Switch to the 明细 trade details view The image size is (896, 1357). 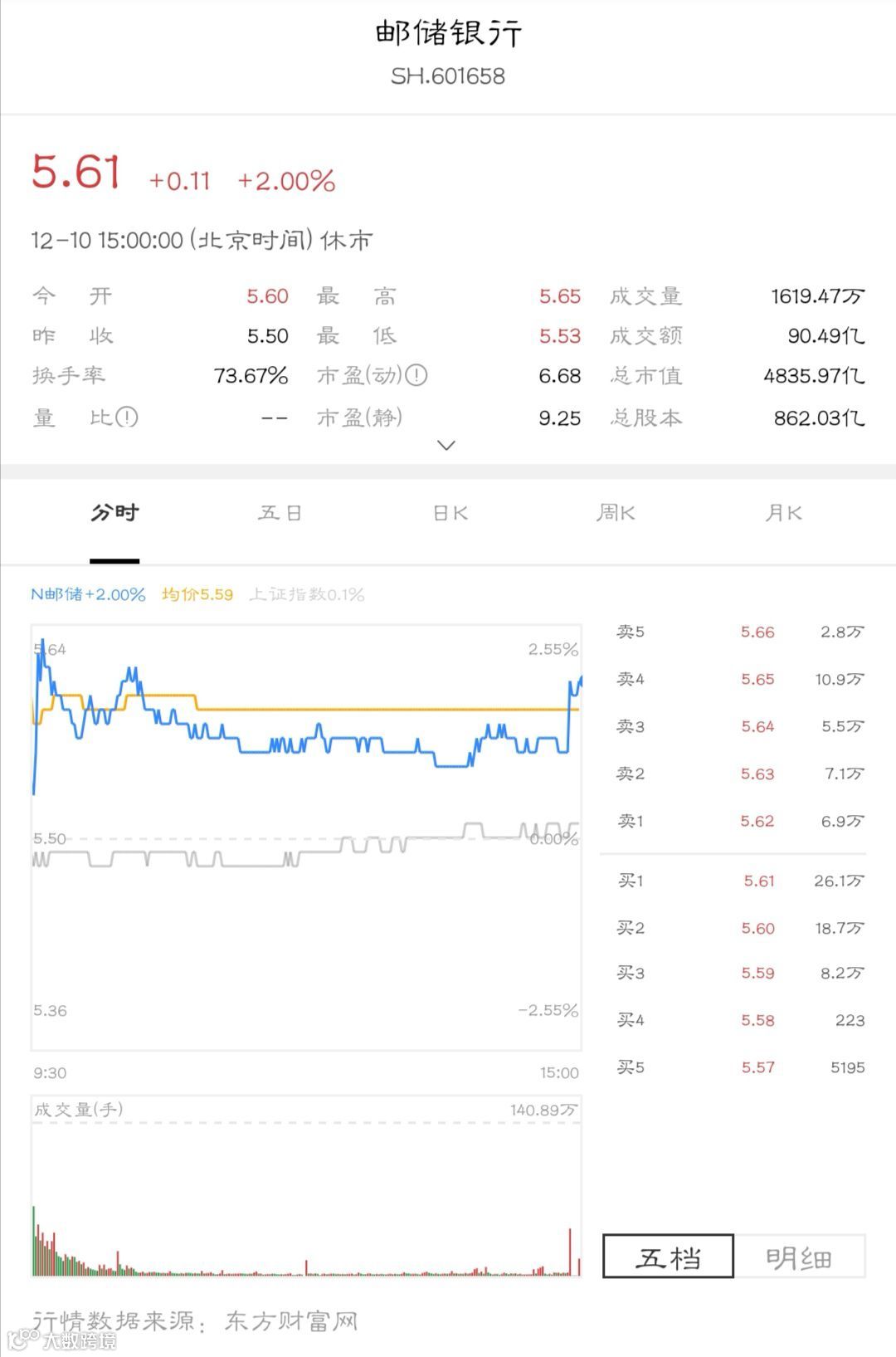click(799, 1257)
